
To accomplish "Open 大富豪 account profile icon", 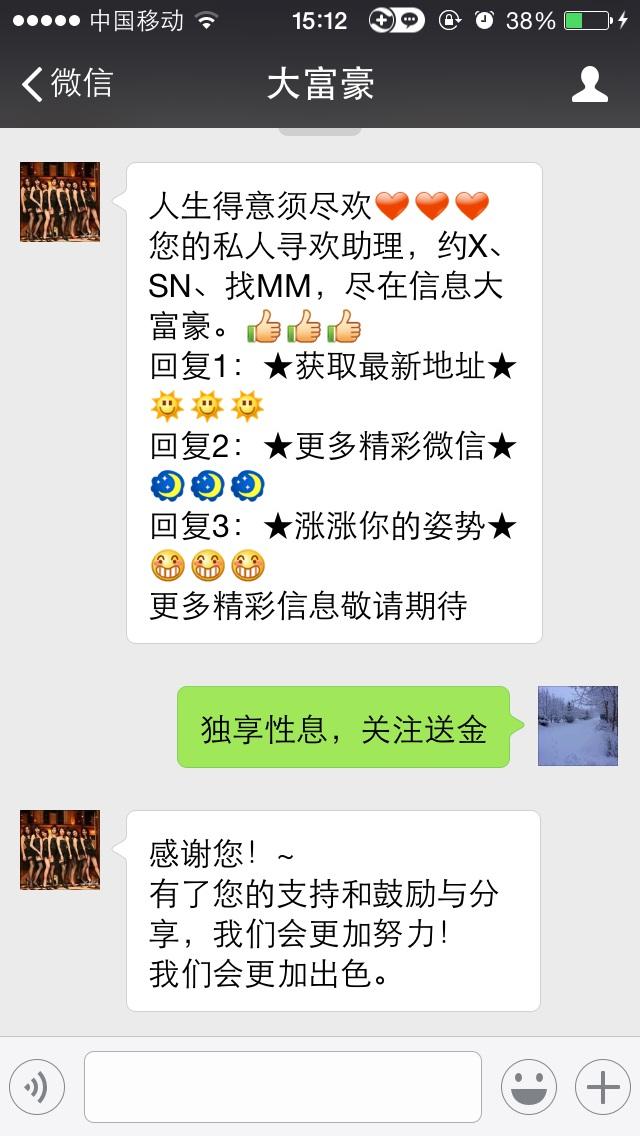I will pyautogui.click(x=590, y=84).
